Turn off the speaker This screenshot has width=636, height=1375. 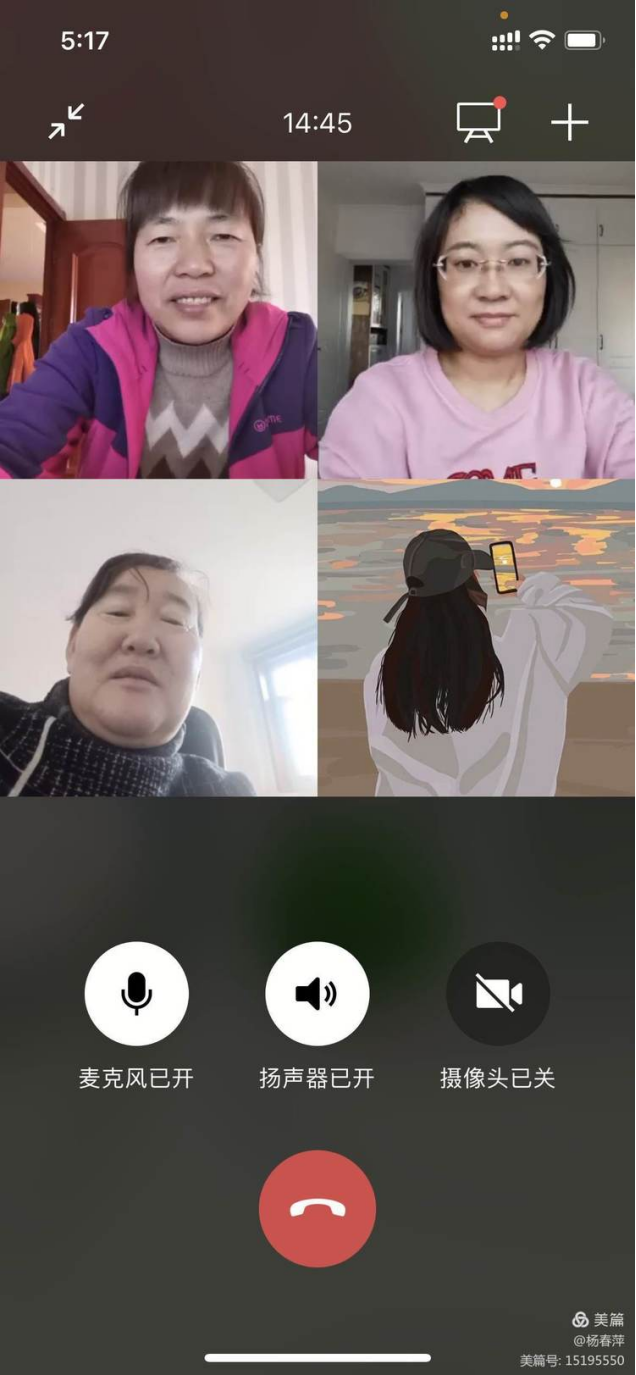pyautogui.click(x=317, y=993)
